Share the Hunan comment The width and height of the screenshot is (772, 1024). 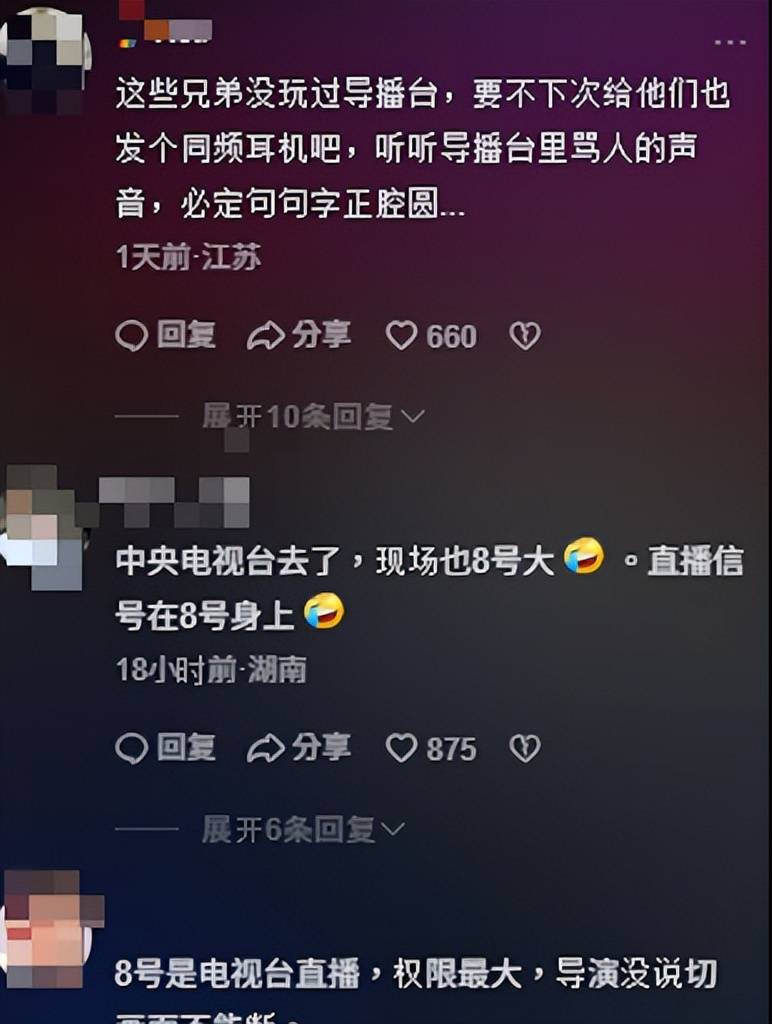coord(299,747)
